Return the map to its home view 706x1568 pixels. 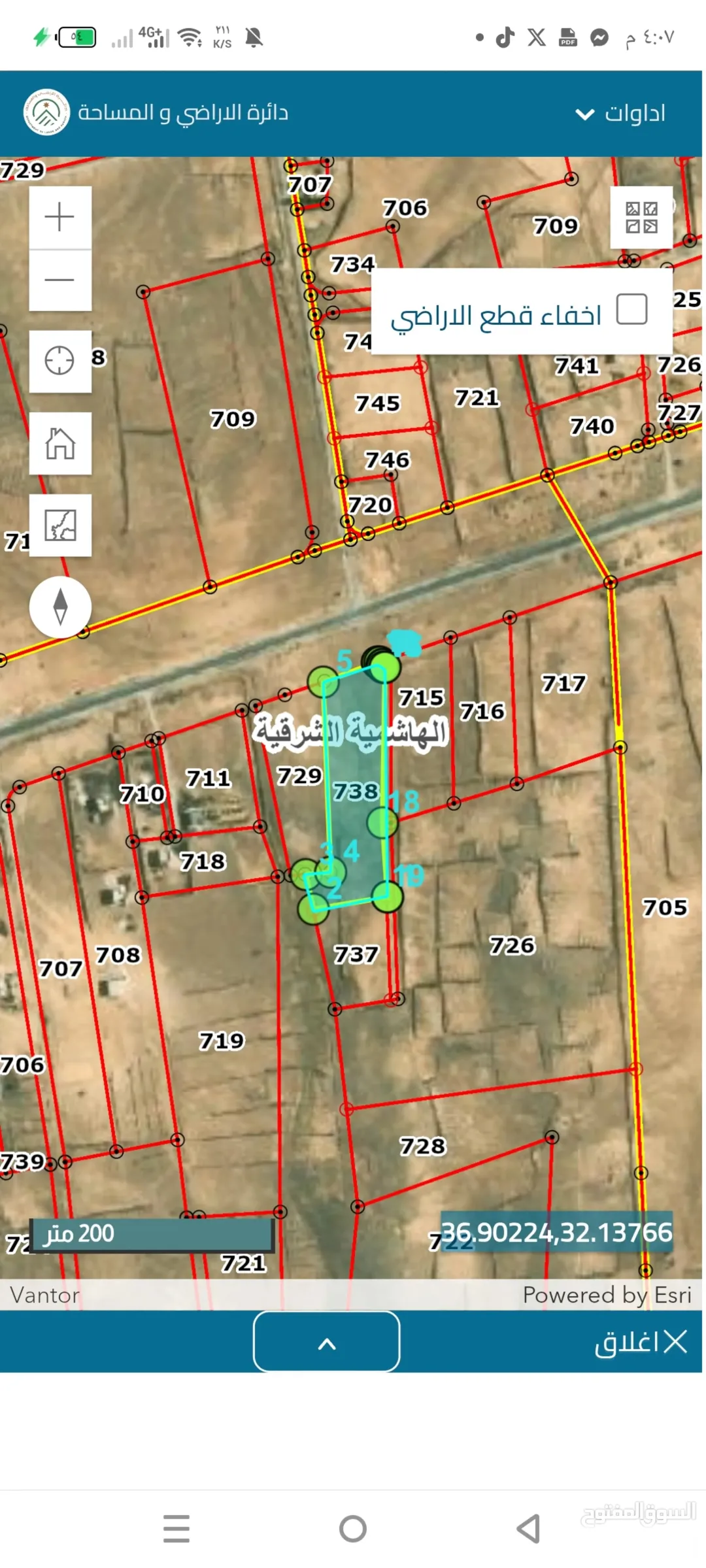[x=60, y=443]
